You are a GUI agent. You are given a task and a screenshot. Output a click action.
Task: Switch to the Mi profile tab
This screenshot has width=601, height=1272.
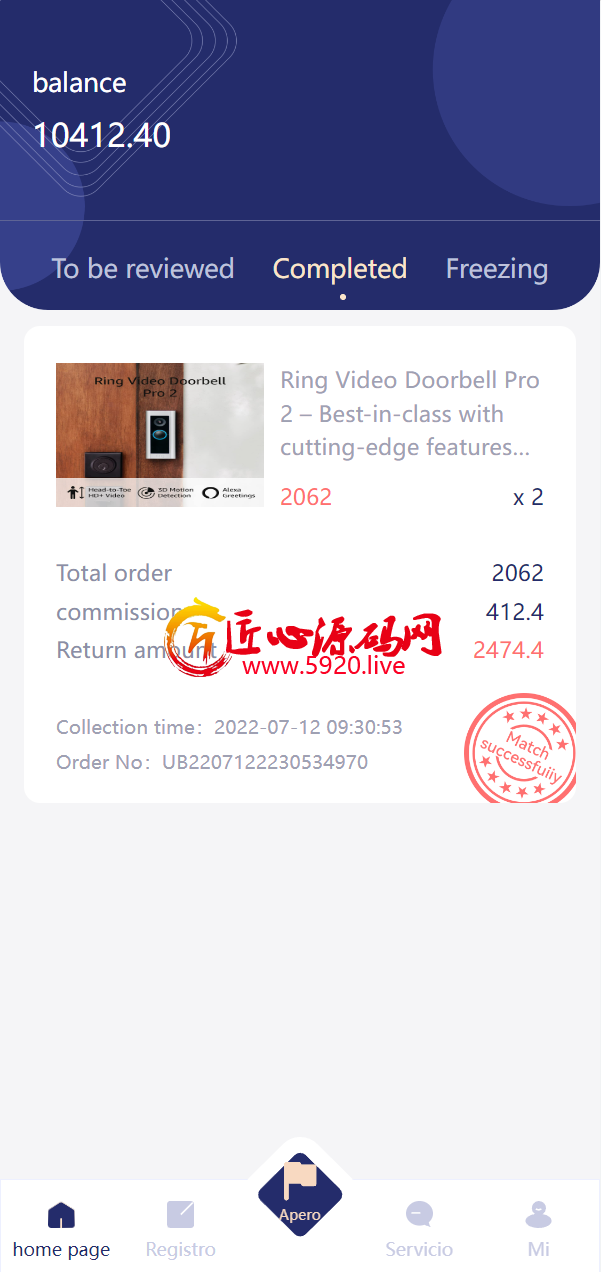(539, 1230)
